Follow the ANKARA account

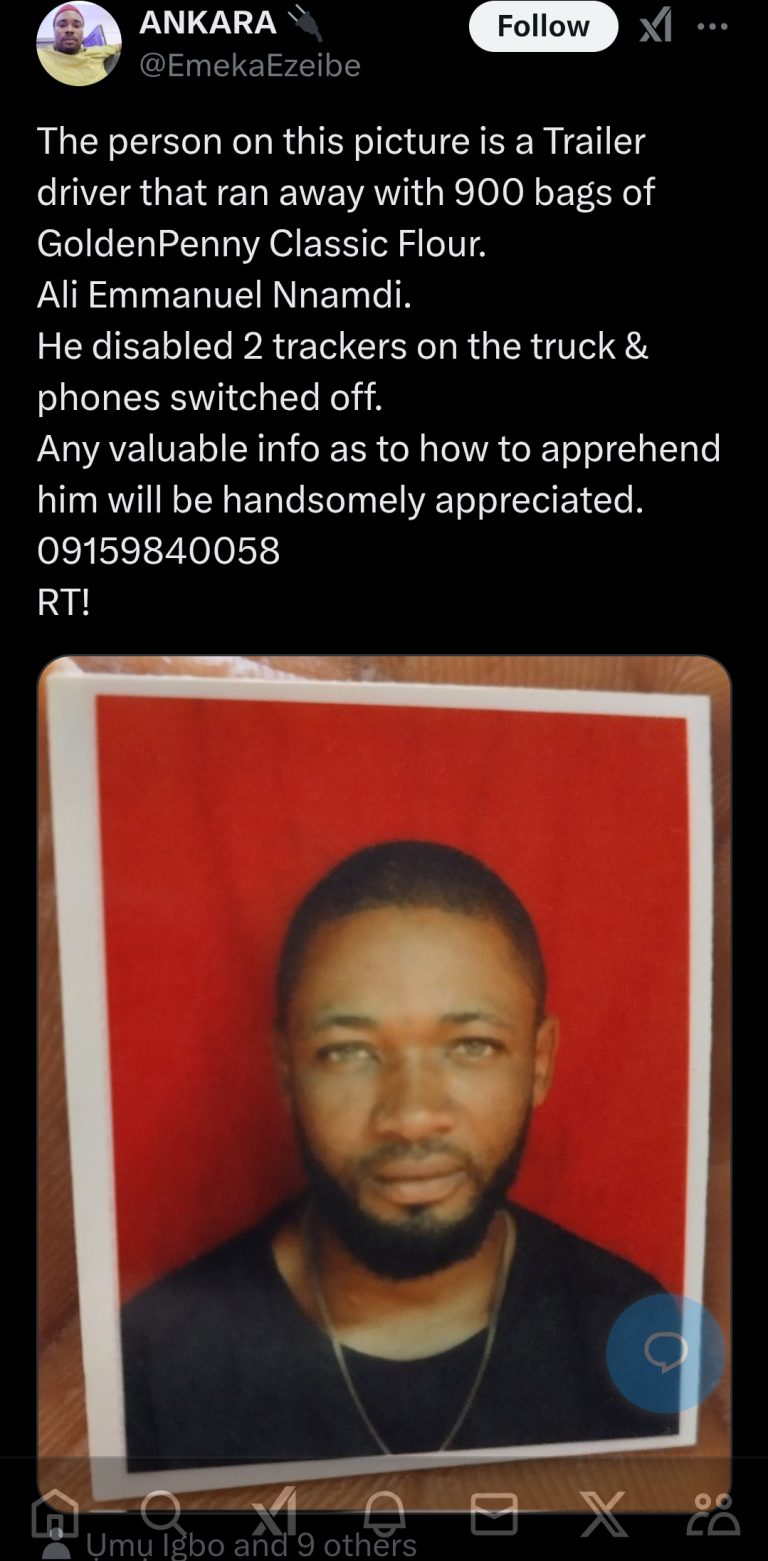click(543, 26)
